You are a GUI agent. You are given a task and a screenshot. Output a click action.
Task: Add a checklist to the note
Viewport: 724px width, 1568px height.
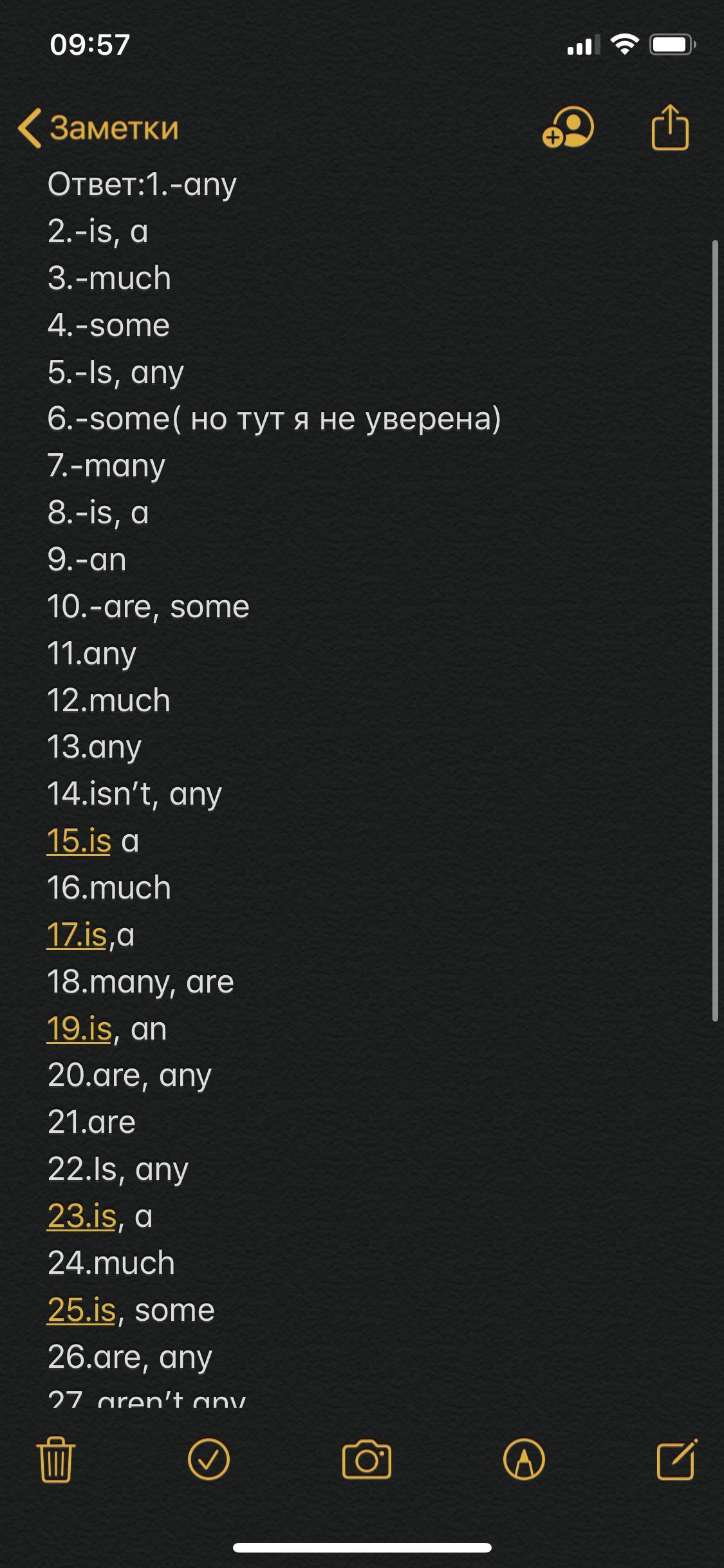(x=209, y=1459)
